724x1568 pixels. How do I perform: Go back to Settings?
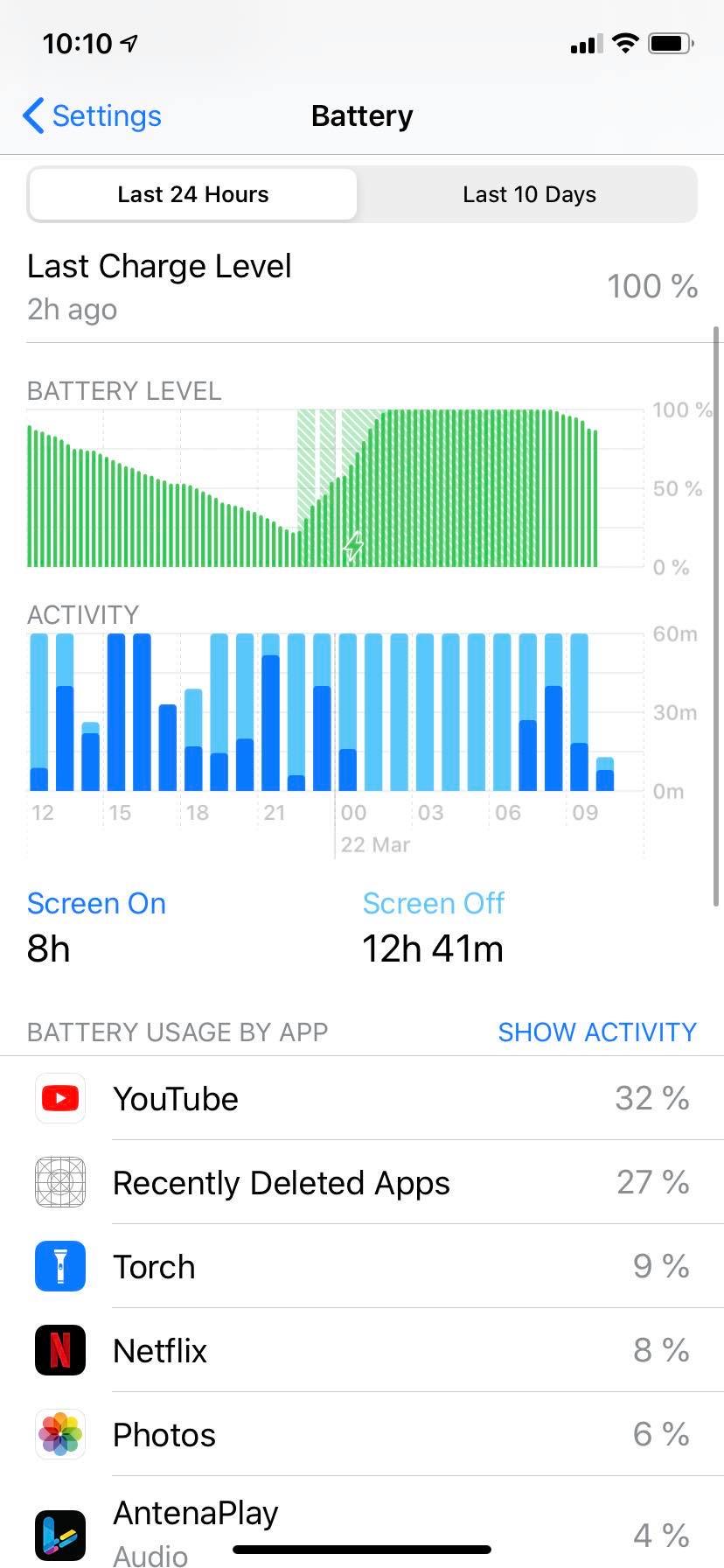coord(93,116)
